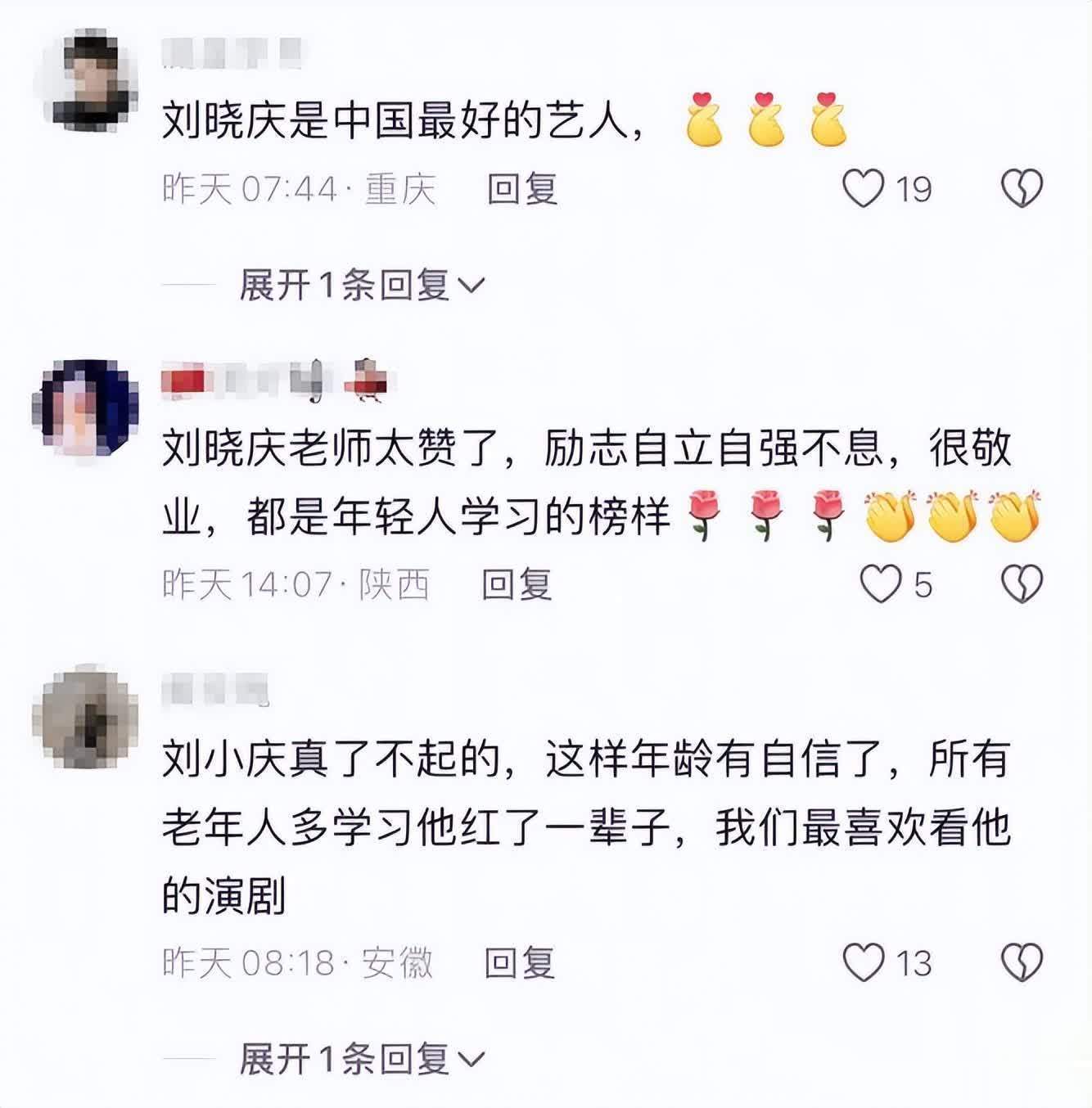
Task: Like the Chongqing comment posted at 07:44
Action: (x=864, y=188)
